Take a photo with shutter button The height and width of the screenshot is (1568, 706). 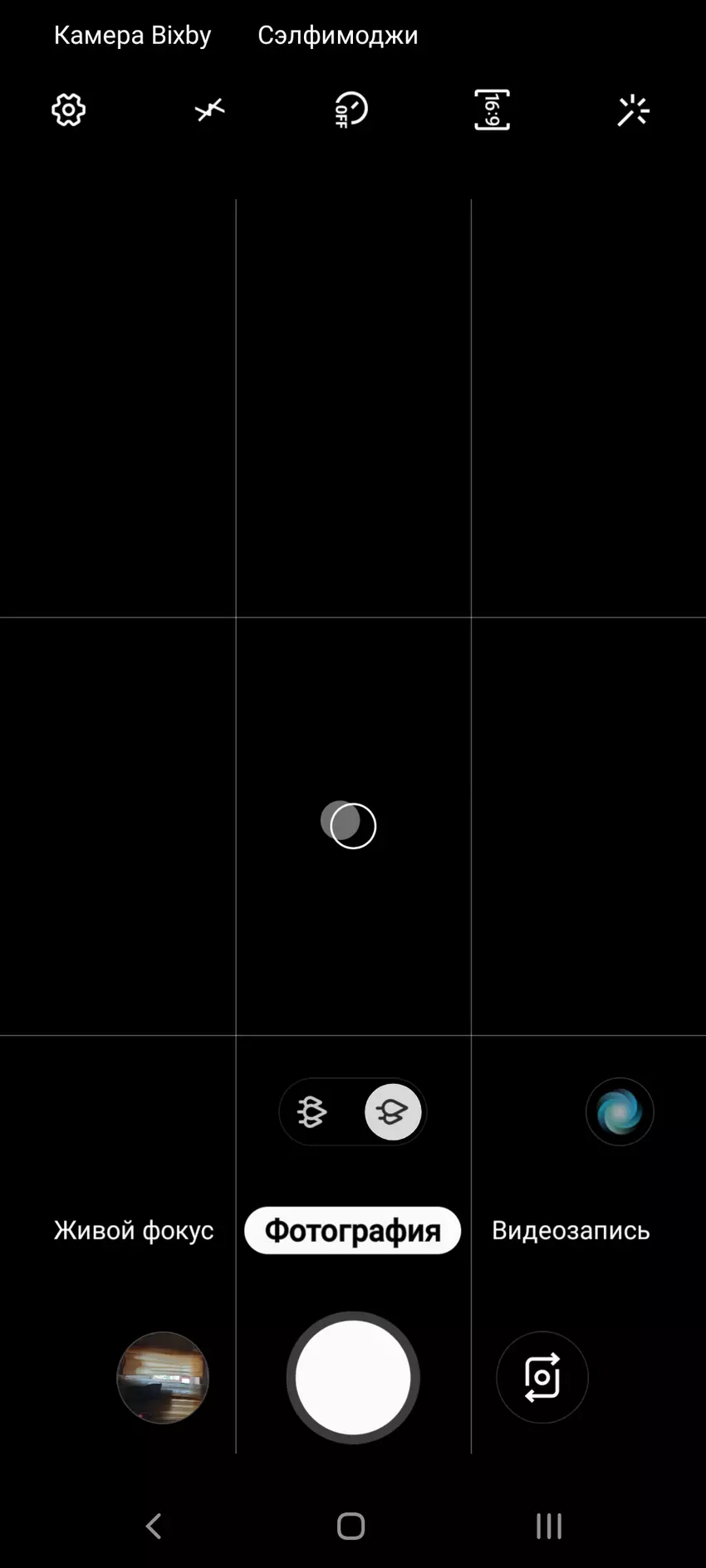[353, 1378]
